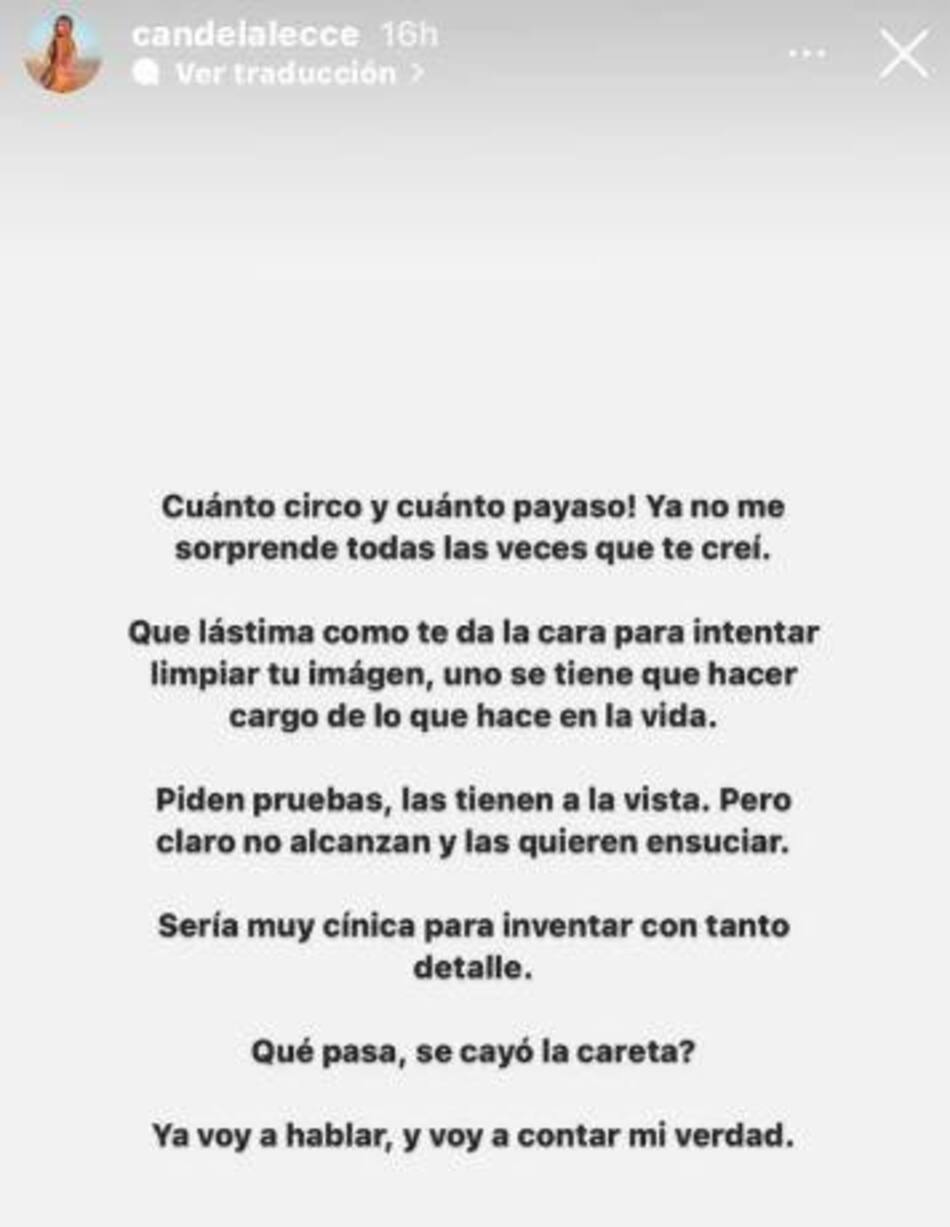
Task: Close the story with the X
Action: (903, 55)
